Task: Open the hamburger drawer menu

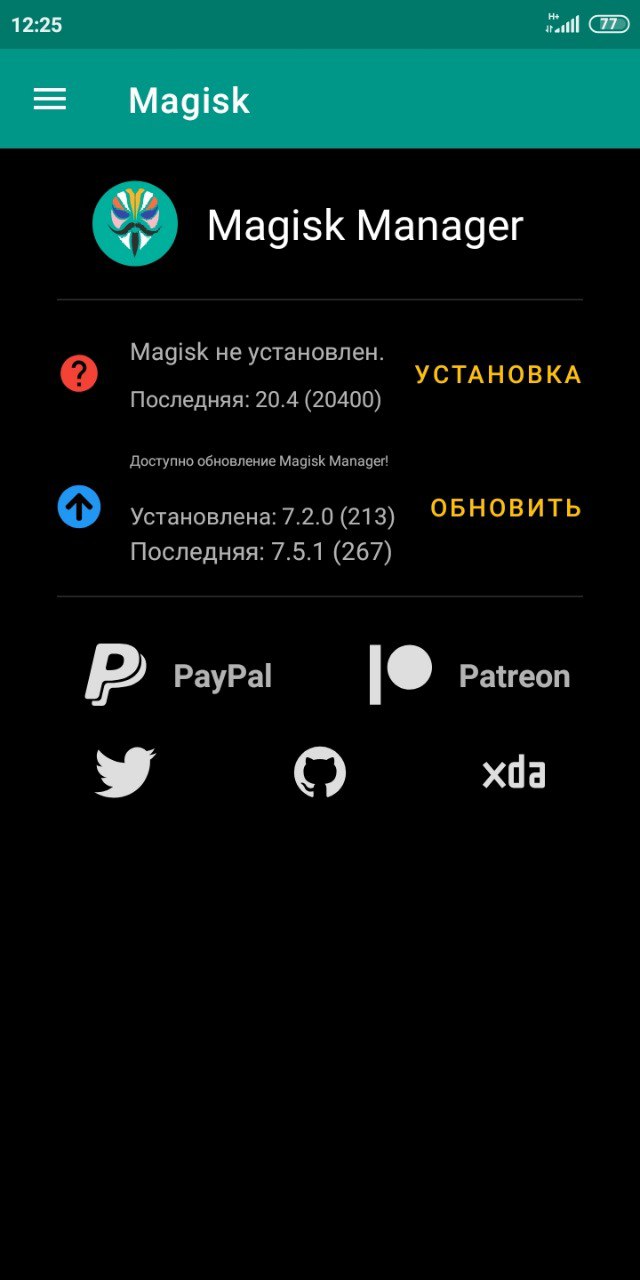Action: point(50,99)
